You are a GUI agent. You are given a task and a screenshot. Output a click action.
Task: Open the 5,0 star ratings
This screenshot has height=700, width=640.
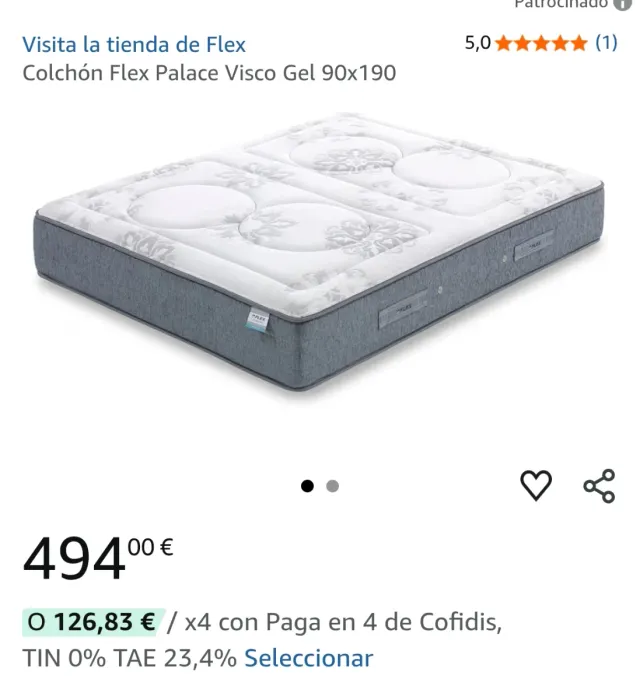click(541, 43)
